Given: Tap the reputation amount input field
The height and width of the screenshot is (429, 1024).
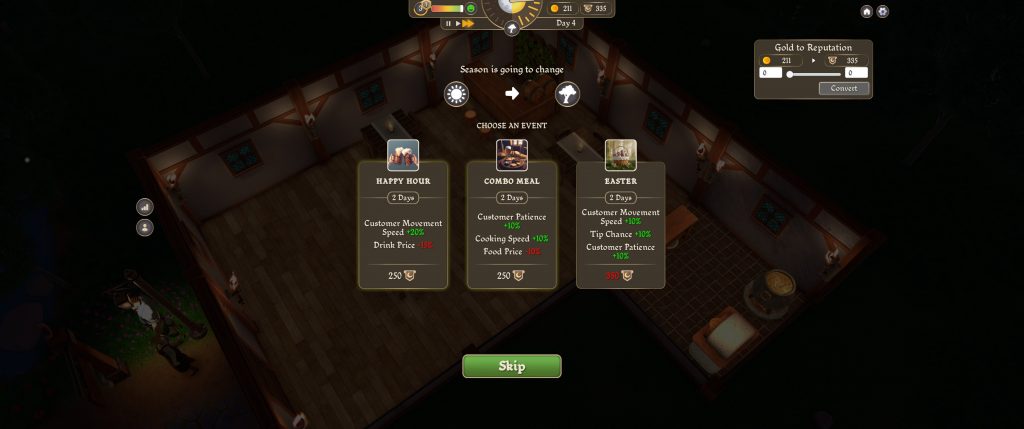Looking at the screenshot, I should point(856,73).
